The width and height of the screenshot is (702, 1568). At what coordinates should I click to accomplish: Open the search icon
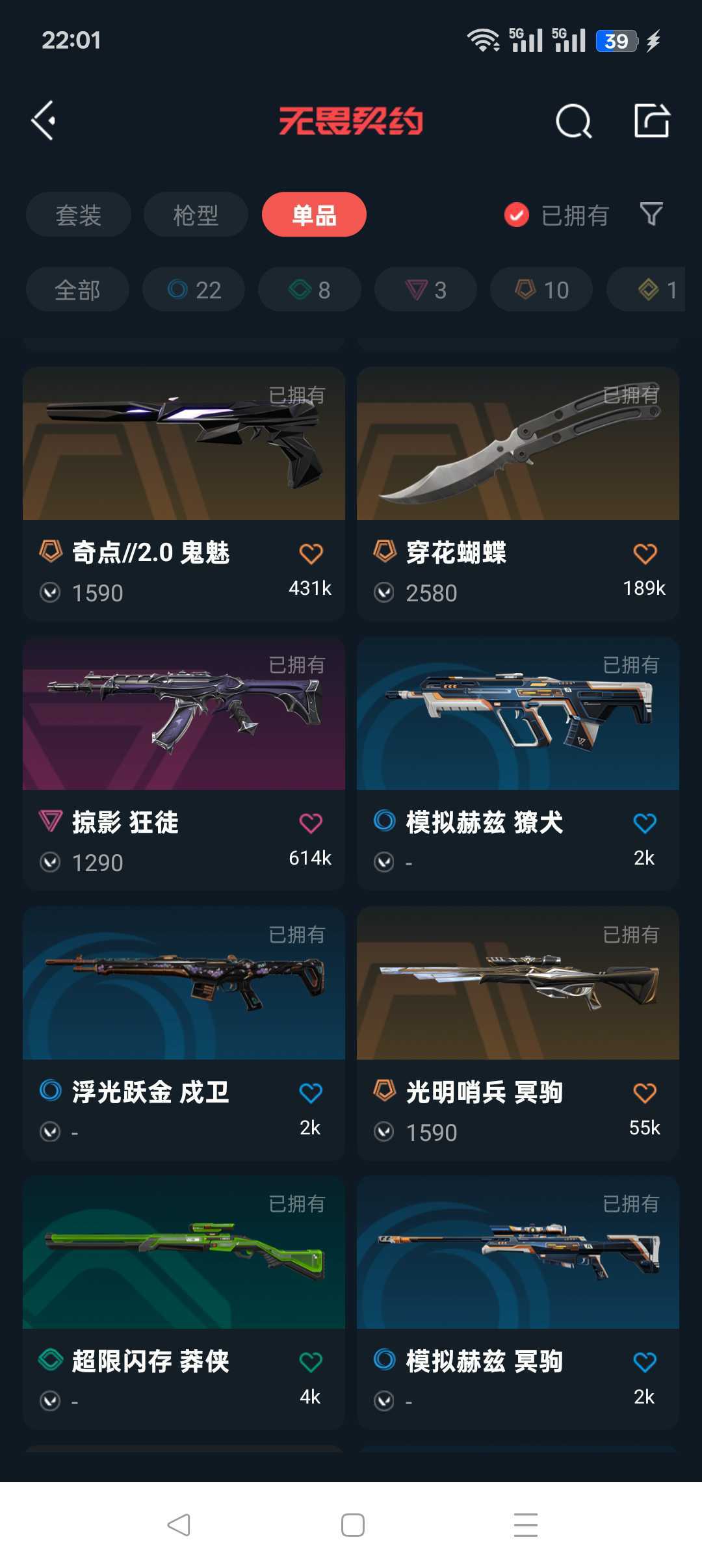[x=573, y=121]
